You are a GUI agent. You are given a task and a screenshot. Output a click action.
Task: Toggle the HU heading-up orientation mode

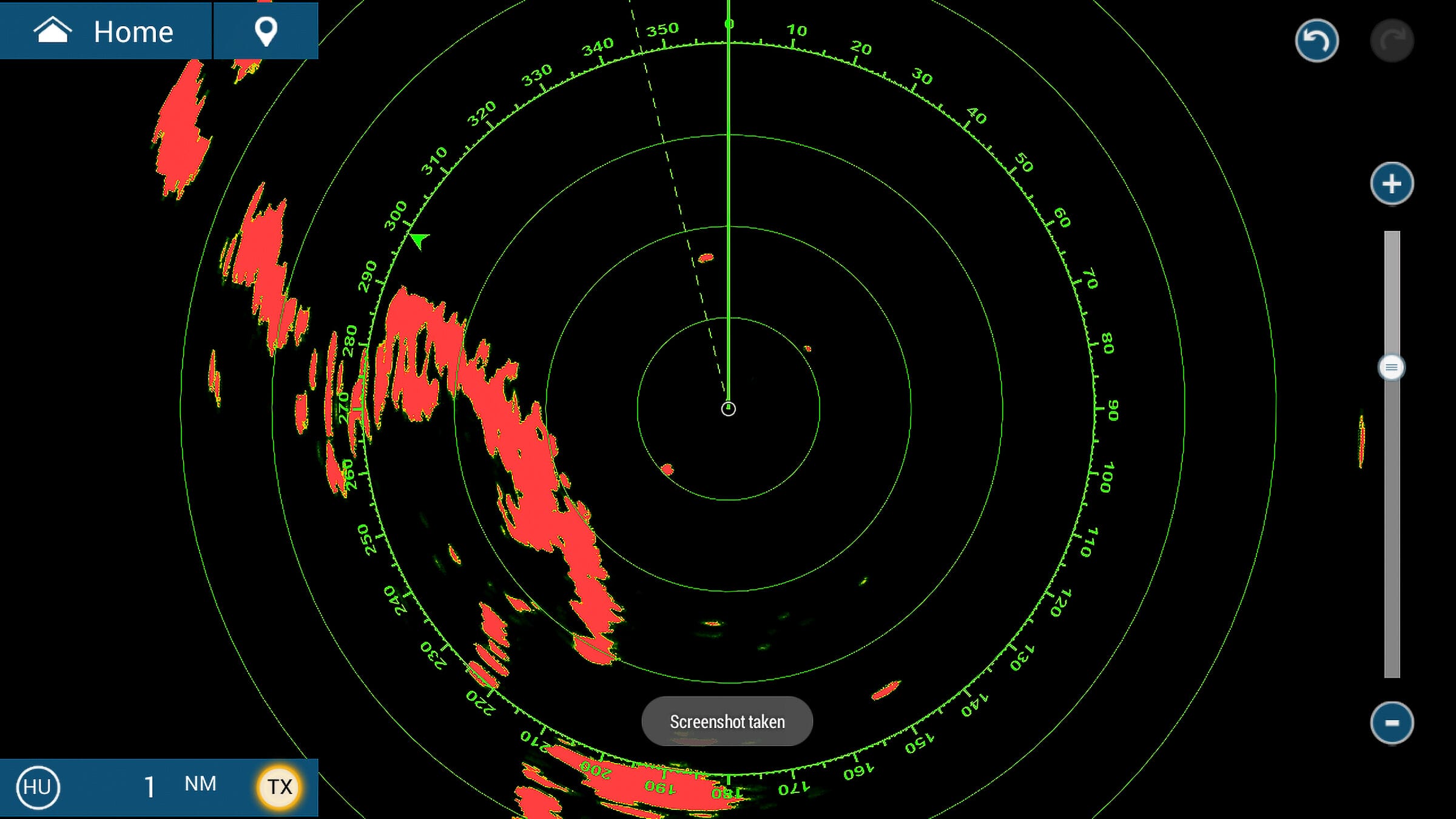(38, 787)
